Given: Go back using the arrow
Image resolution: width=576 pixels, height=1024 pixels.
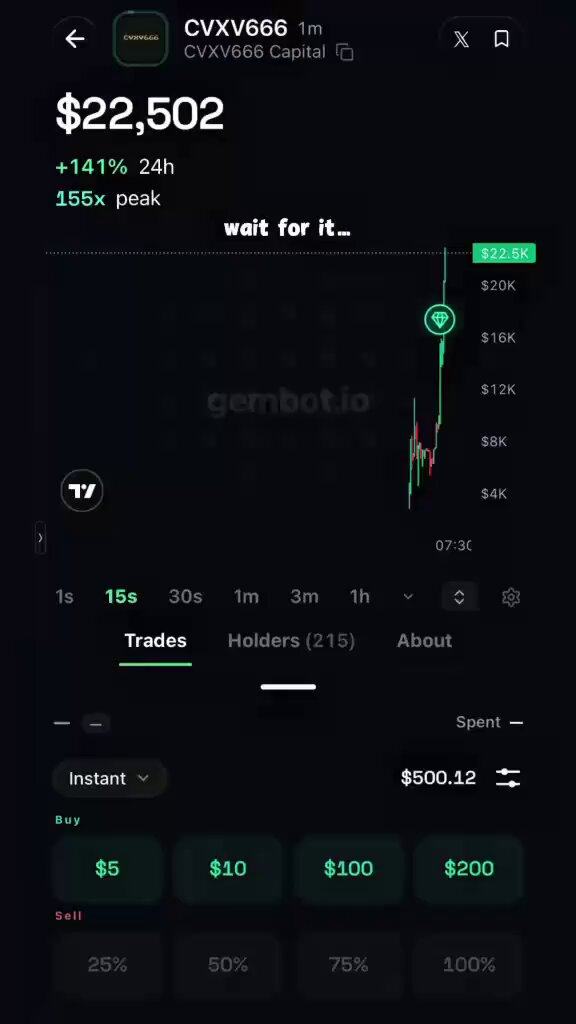Looking at the screenshot, I should coord(74,39).
